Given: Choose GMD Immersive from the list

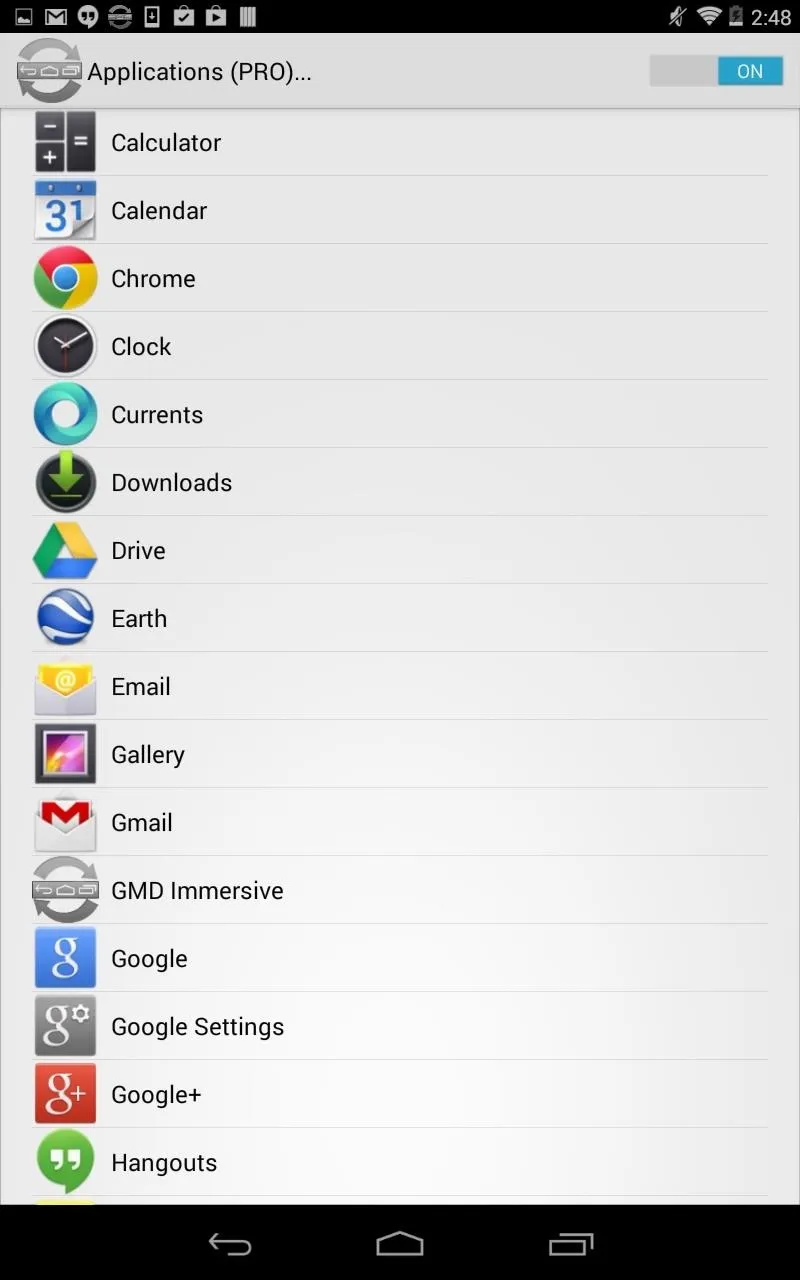Looking at the screenshot, I should tap(400, 890).
